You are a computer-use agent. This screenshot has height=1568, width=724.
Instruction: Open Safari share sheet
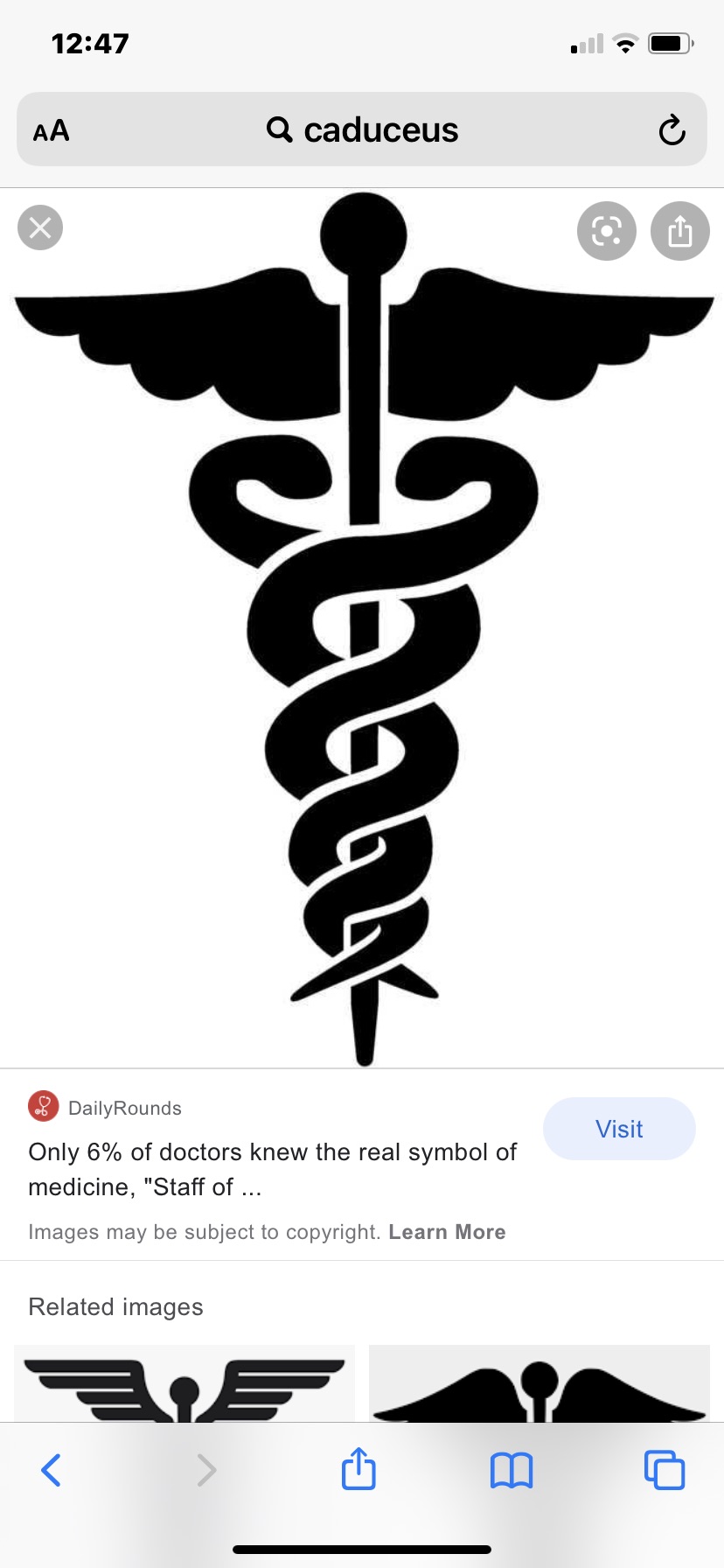coord(359,1470)
